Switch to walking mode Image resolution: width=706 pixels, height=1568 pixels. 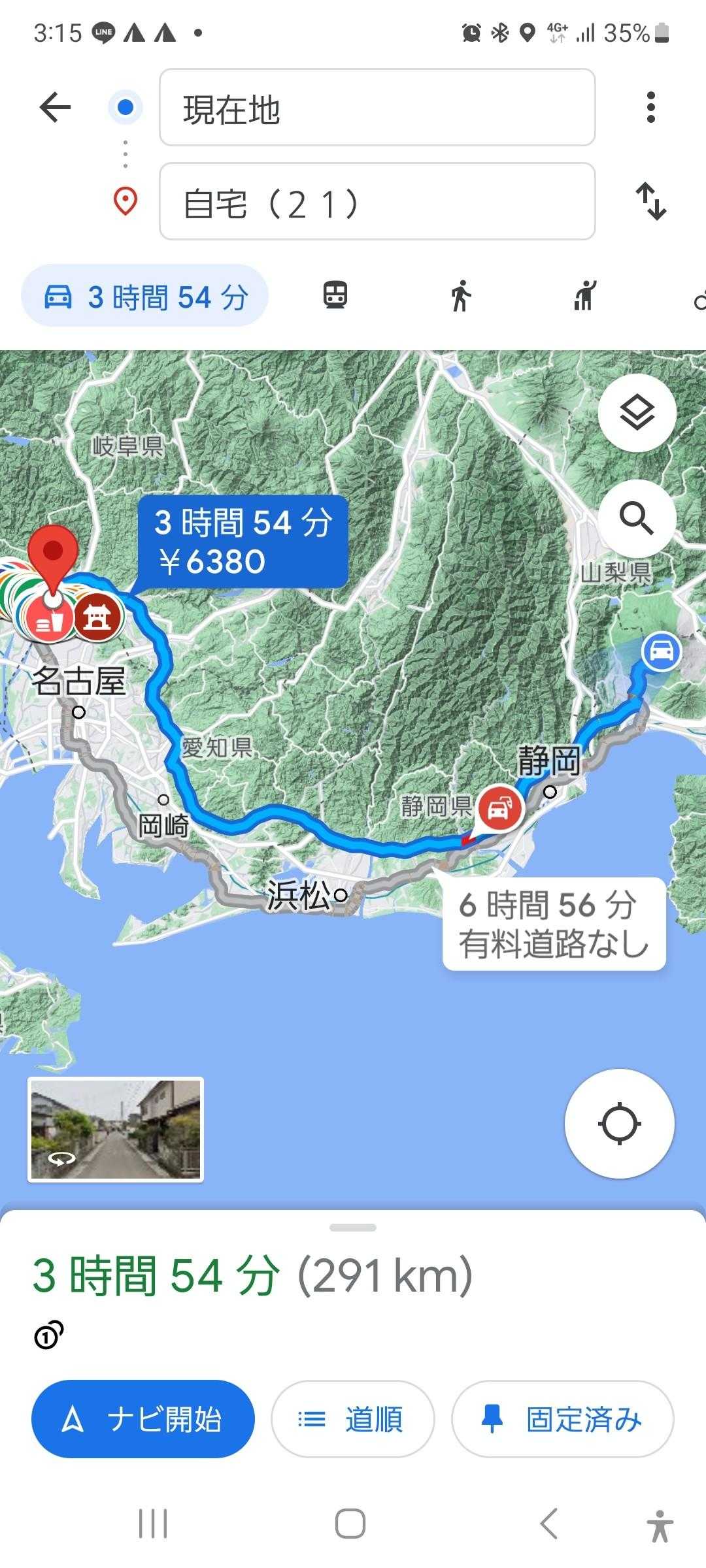tap(460, 295)
